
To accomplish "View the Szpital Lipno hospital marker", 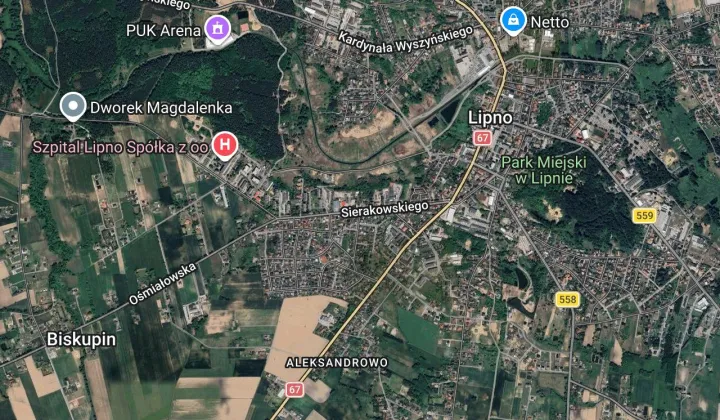I will pyautogui.click(x=226, y=146).
